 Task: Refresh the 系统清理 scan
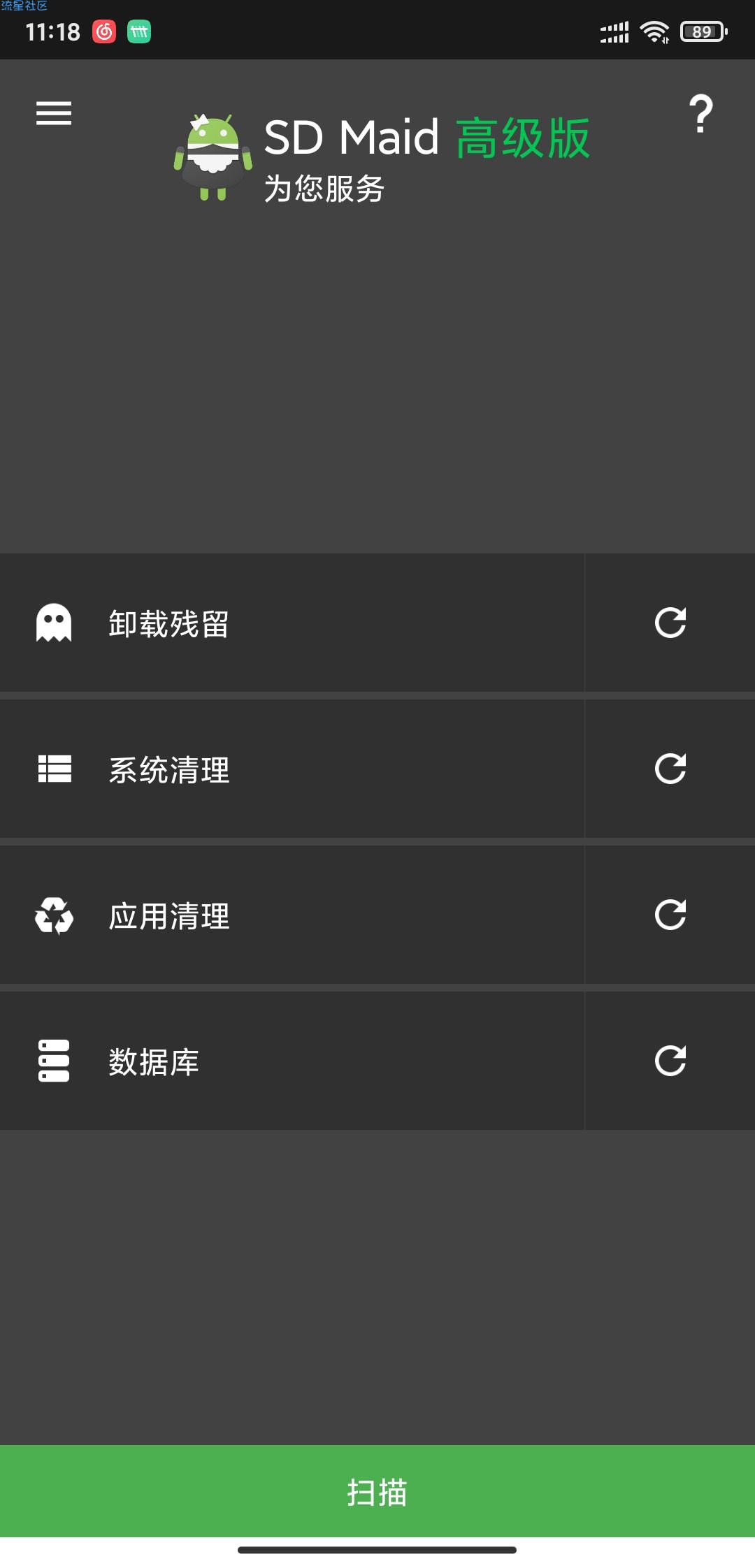point(670,769)
